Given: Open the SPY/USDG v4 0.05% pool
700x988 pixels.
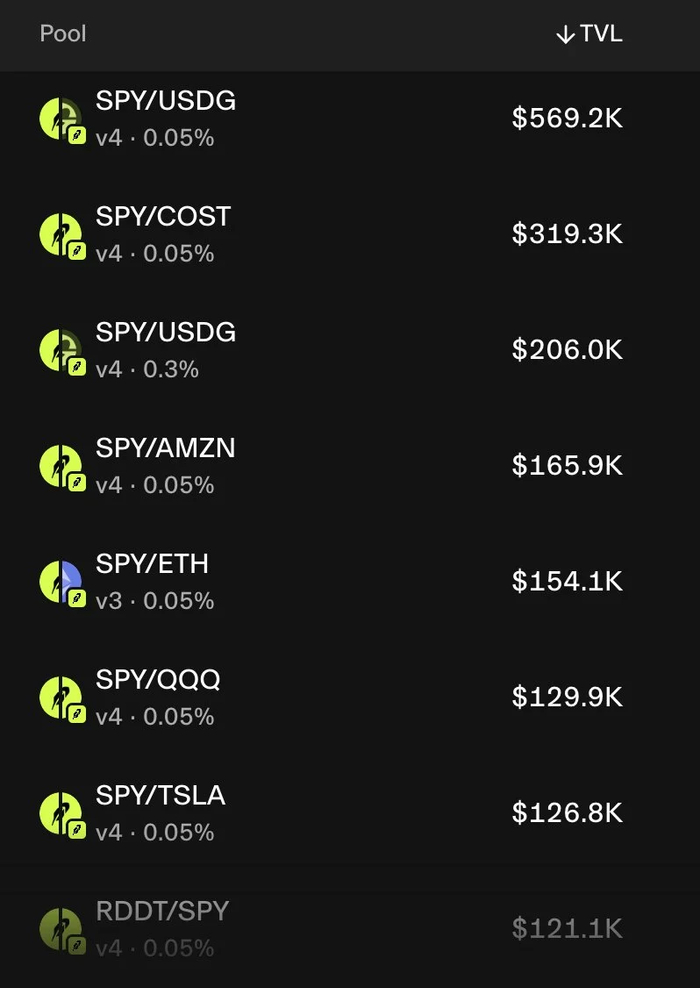Looking at the screenshot, I should pos(350,118).
